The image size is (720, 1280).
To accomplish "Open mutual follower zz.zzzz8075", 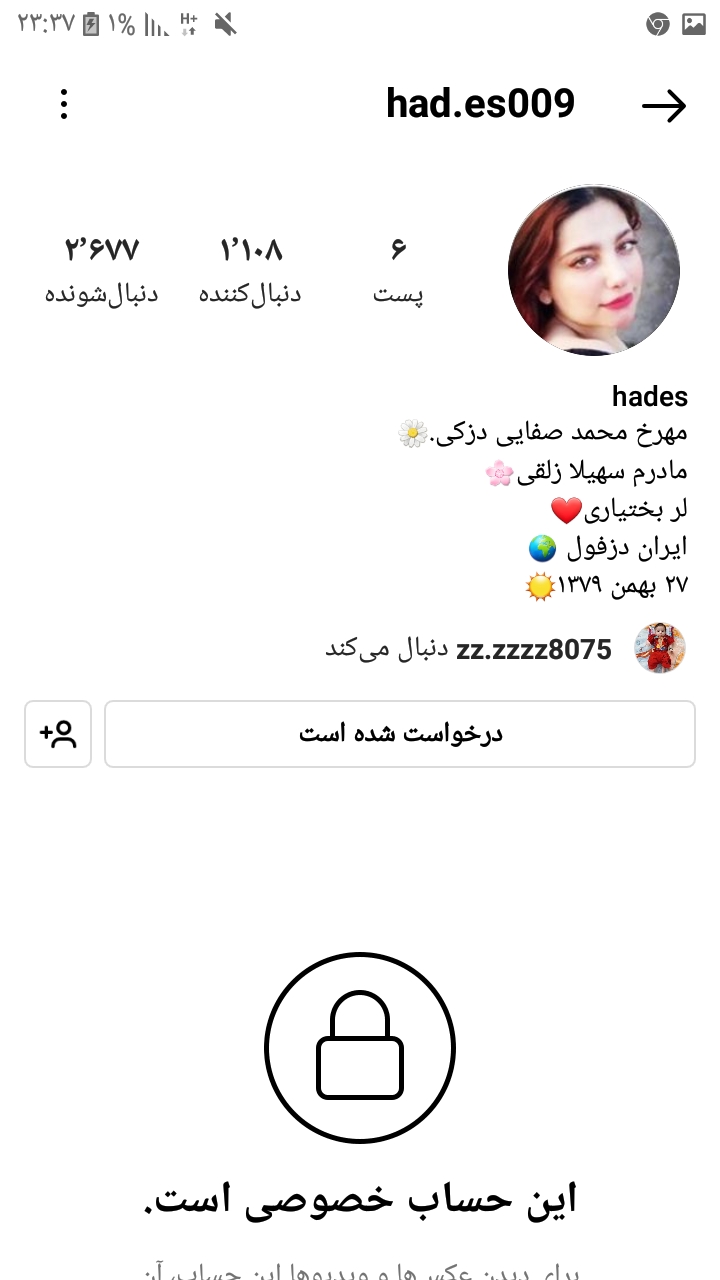I will click(534, 649).
